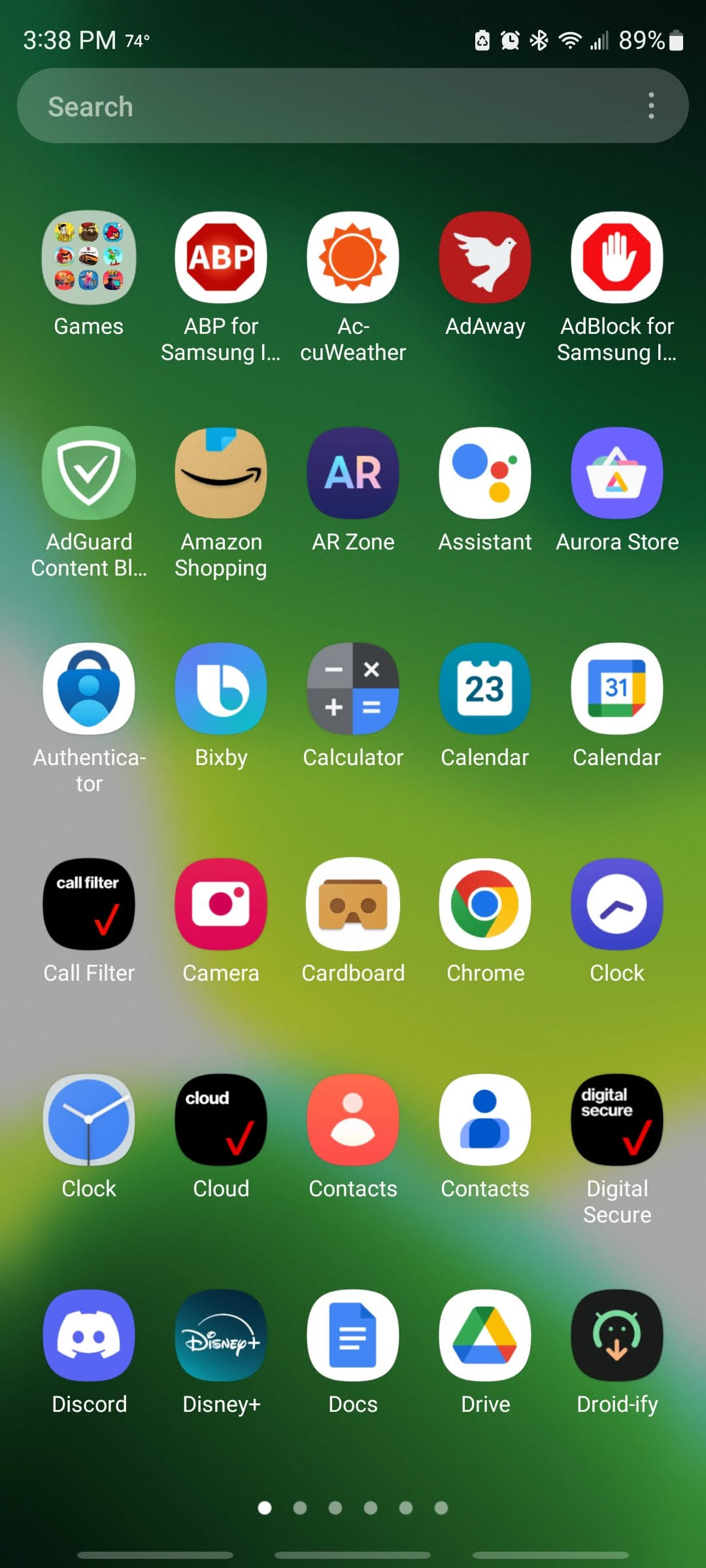Open Google Drive
The height and width of the screenshot is (1568, 706).
[x=485, y=1335]
